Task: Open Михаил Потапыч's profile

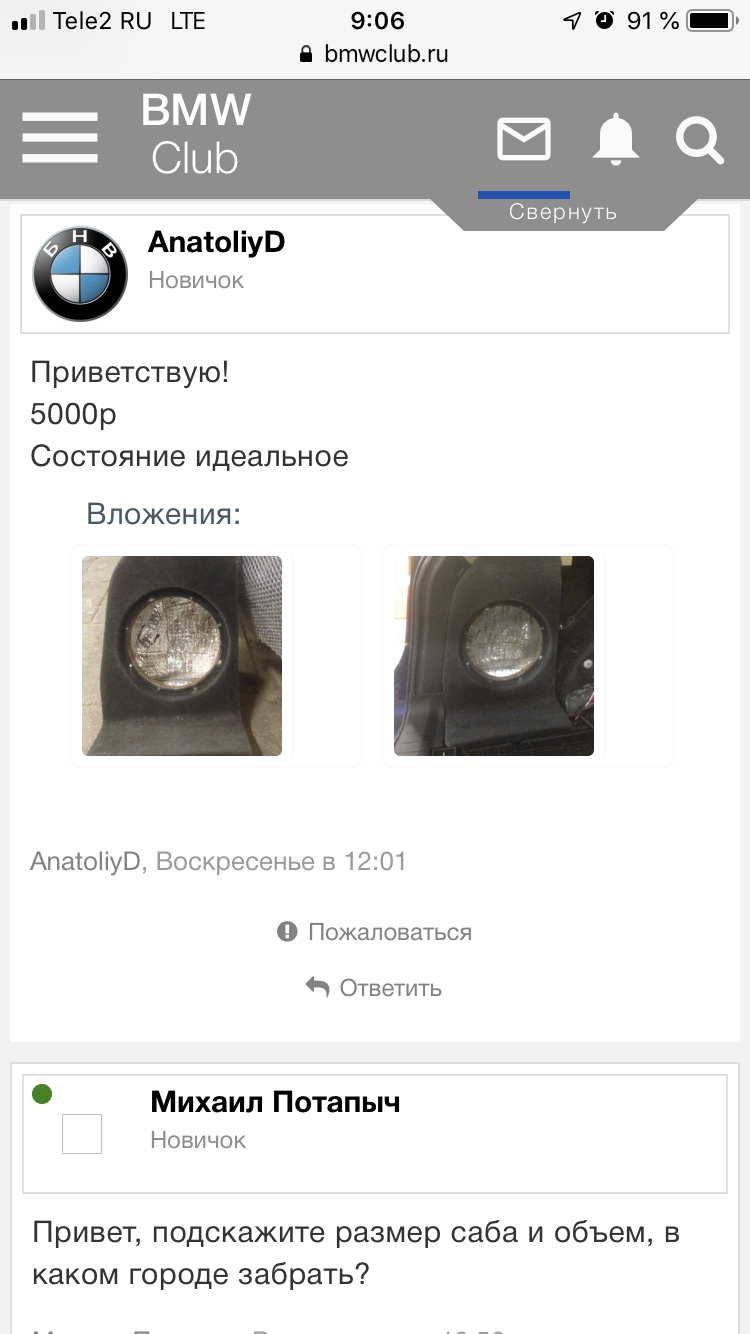Action: 275,1102
